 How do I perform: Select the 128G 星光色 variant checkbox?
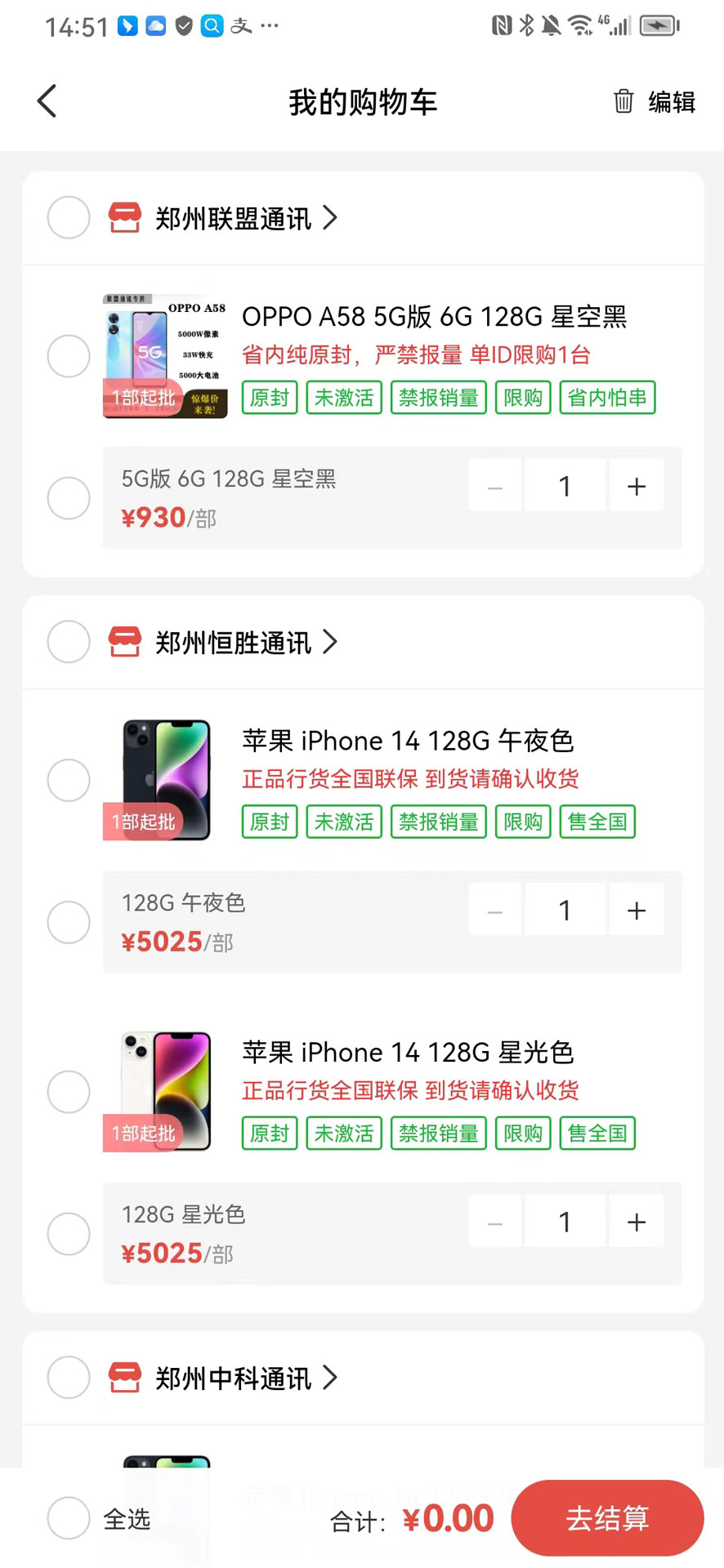(69, 1233)
